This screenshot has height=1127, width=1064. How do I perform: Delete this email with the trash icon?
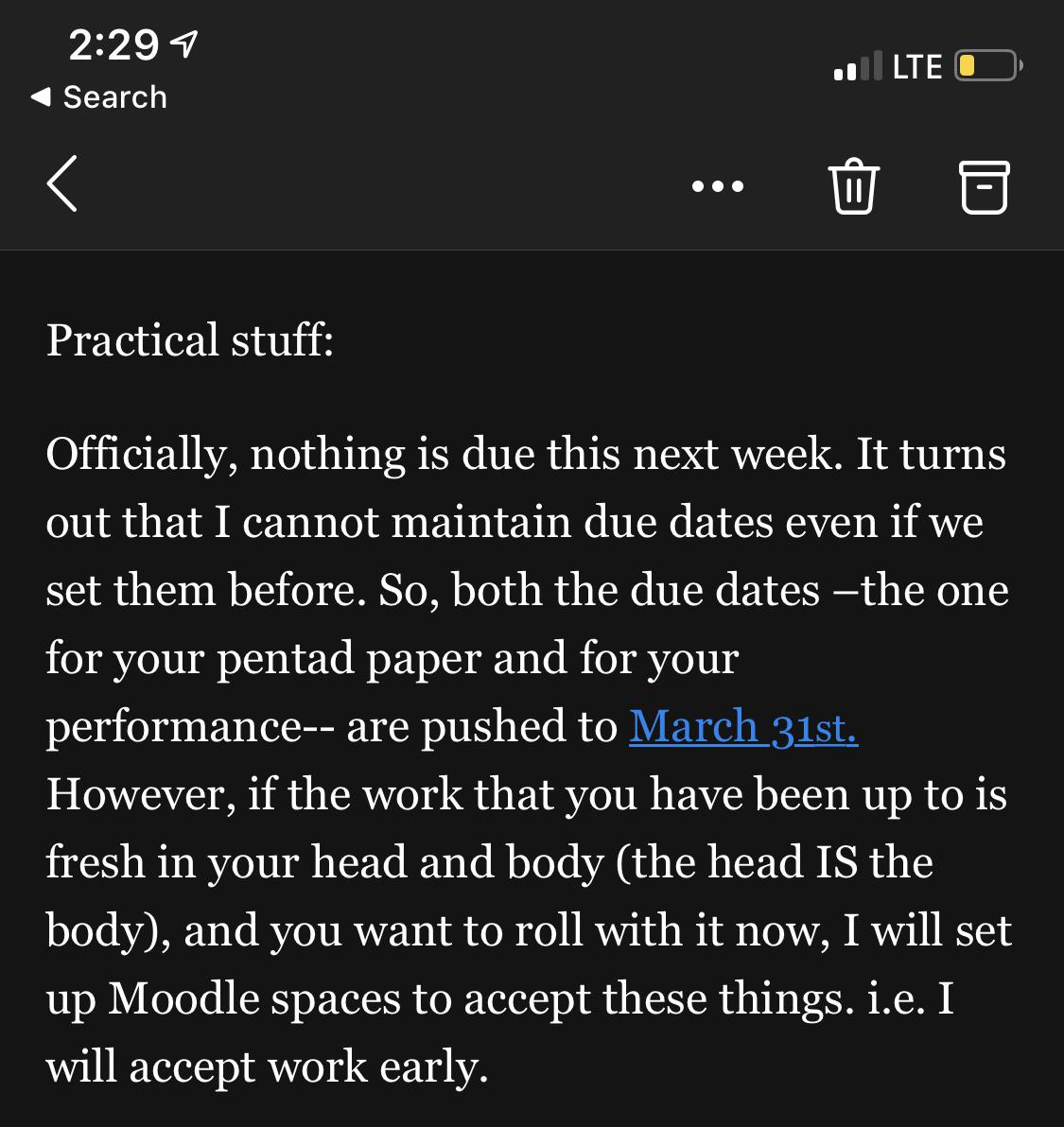tap(854, 186)
